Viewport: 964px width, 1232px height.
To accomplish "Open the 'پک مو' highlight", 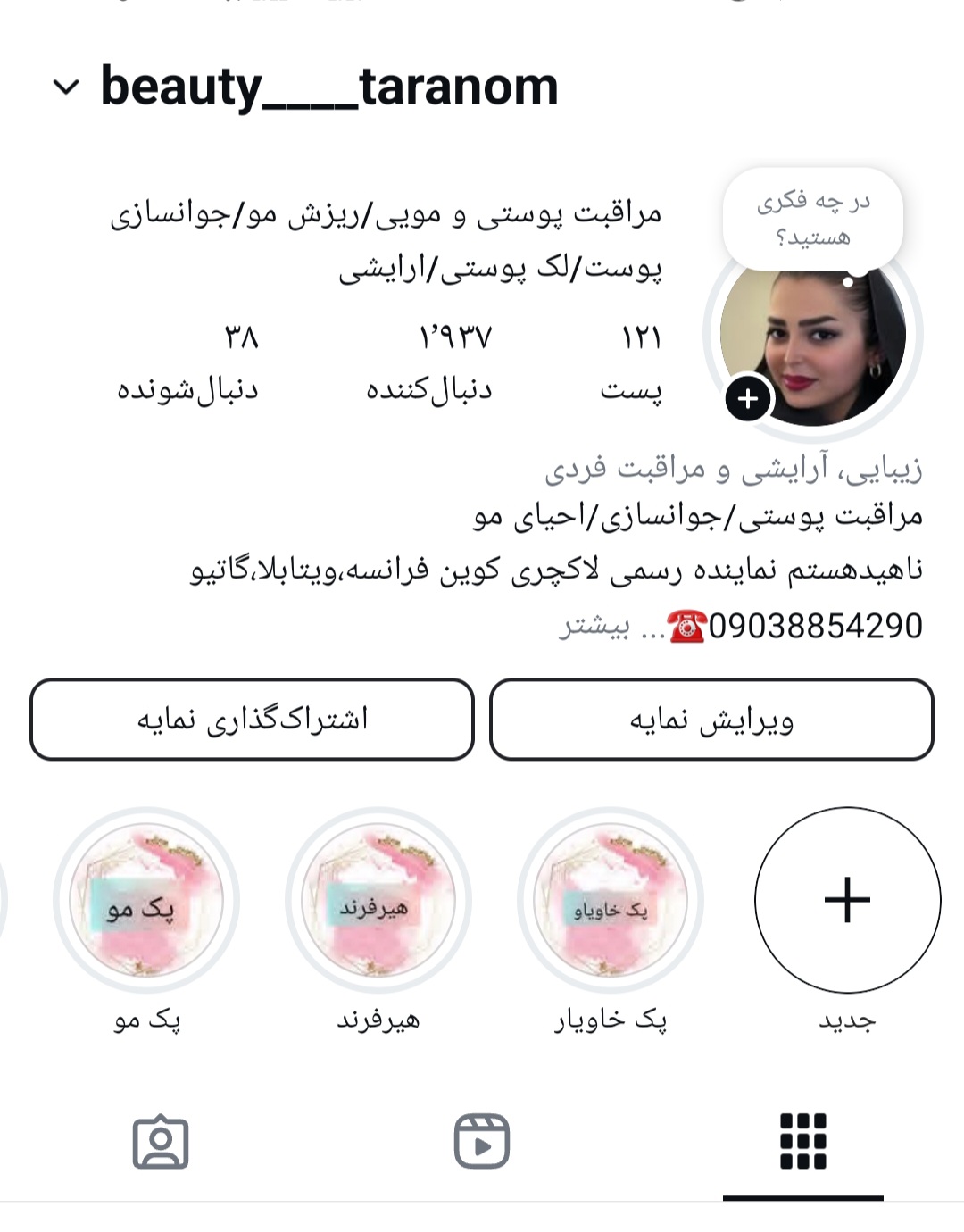I will coord(146,900).
